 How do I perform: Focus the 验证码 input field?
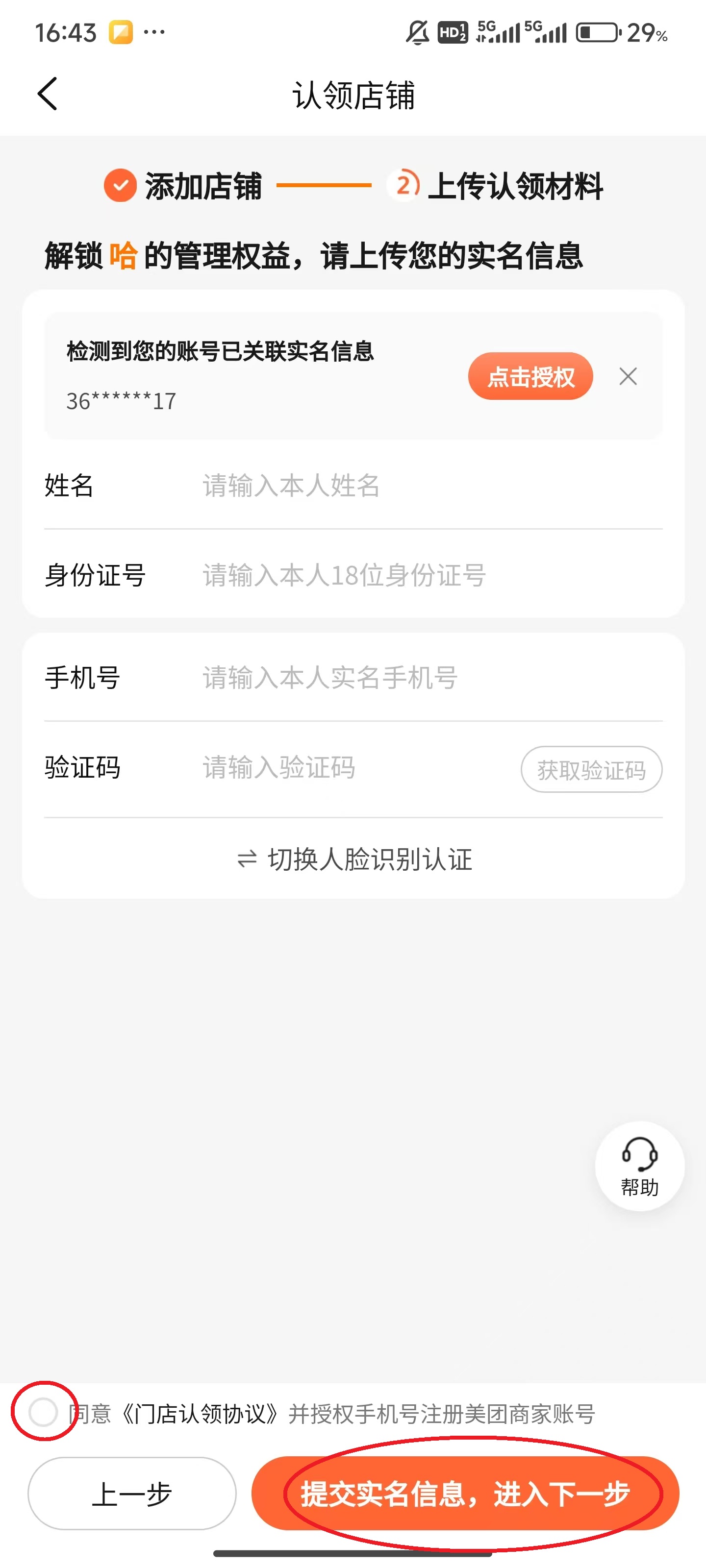point(353,767)
